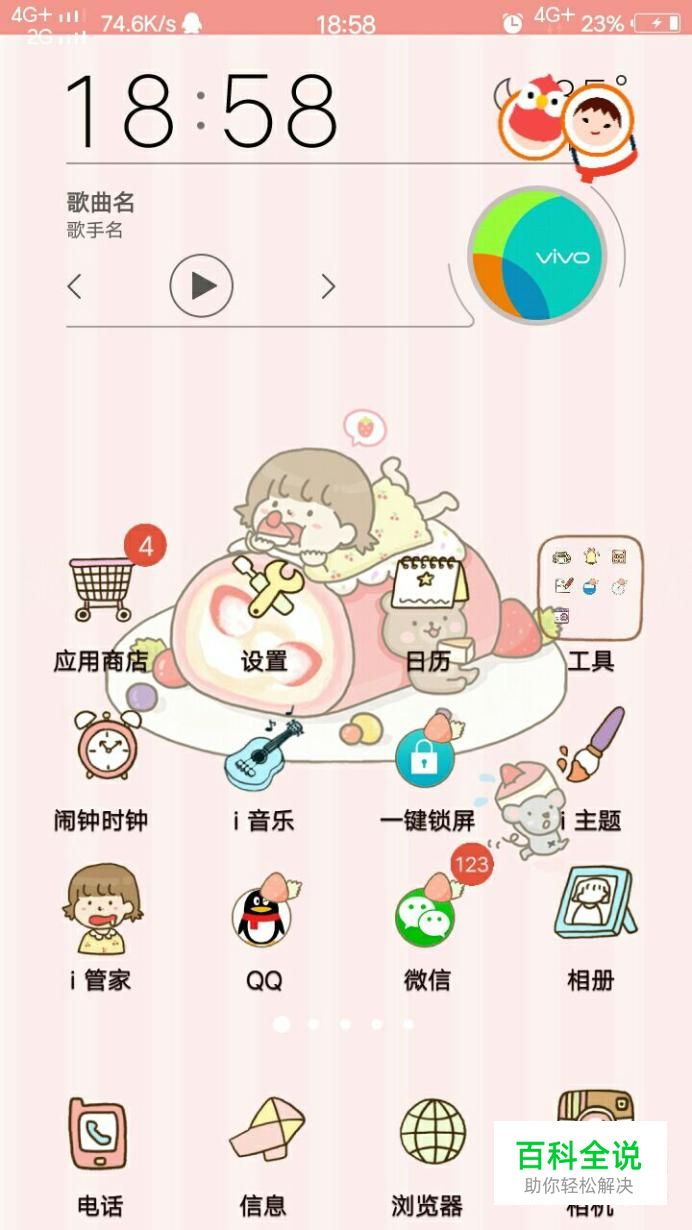Skip to the next song

[x=327, y=287]
